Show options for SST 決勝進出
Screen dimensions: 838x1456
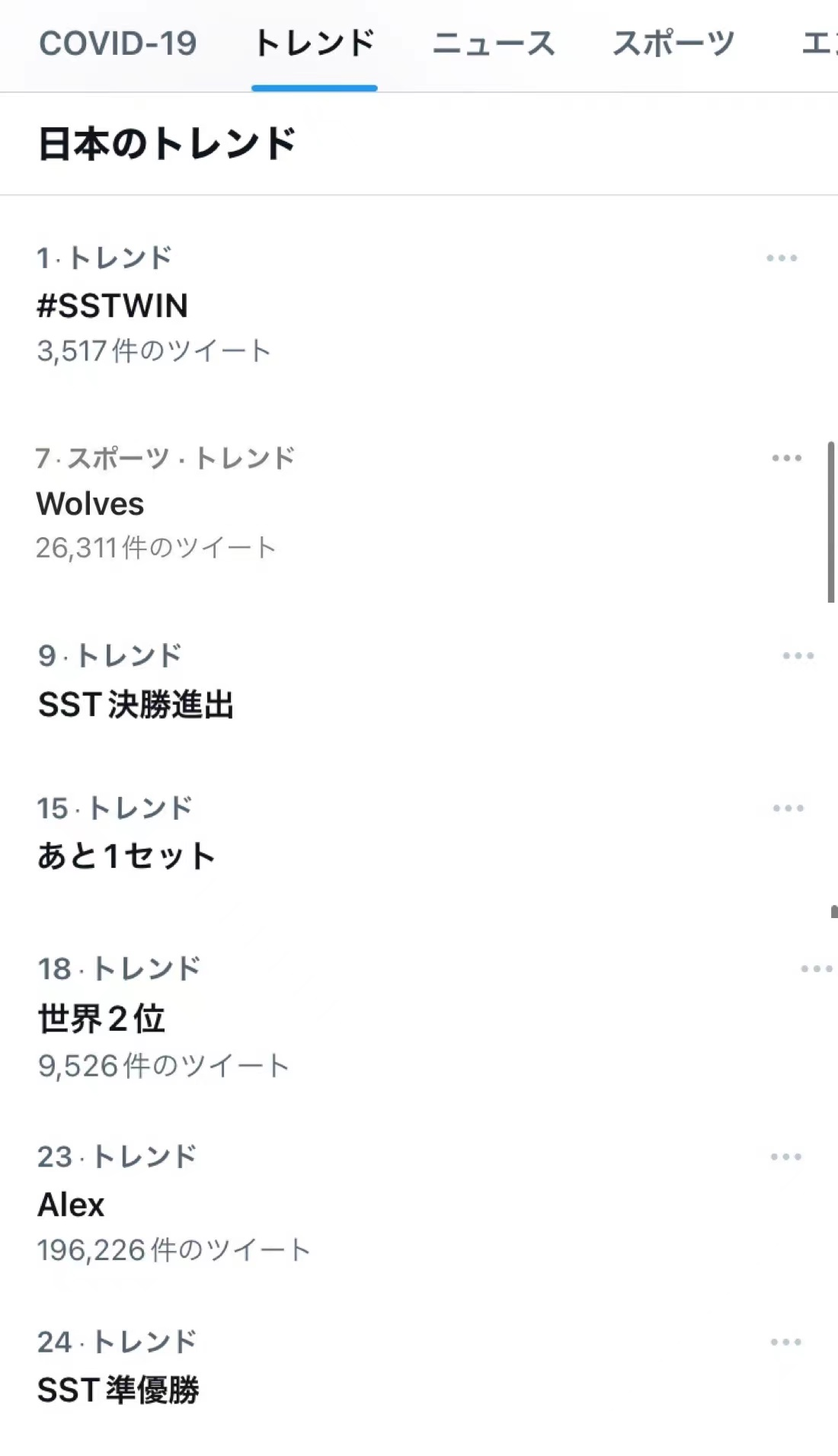[798, 656]
